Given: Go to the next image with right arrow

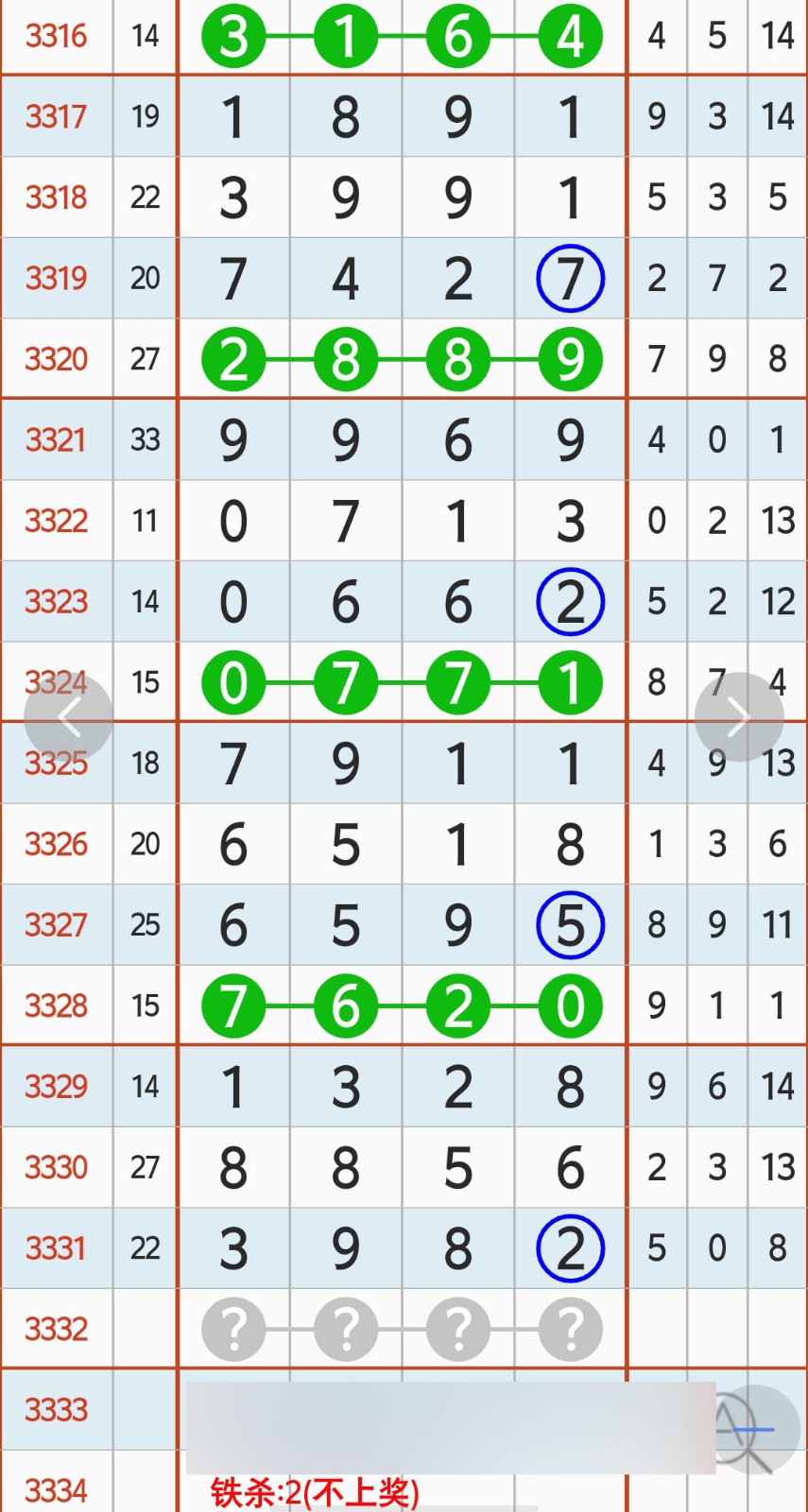Looking at the screenshot, I should (x=738, y=717).
